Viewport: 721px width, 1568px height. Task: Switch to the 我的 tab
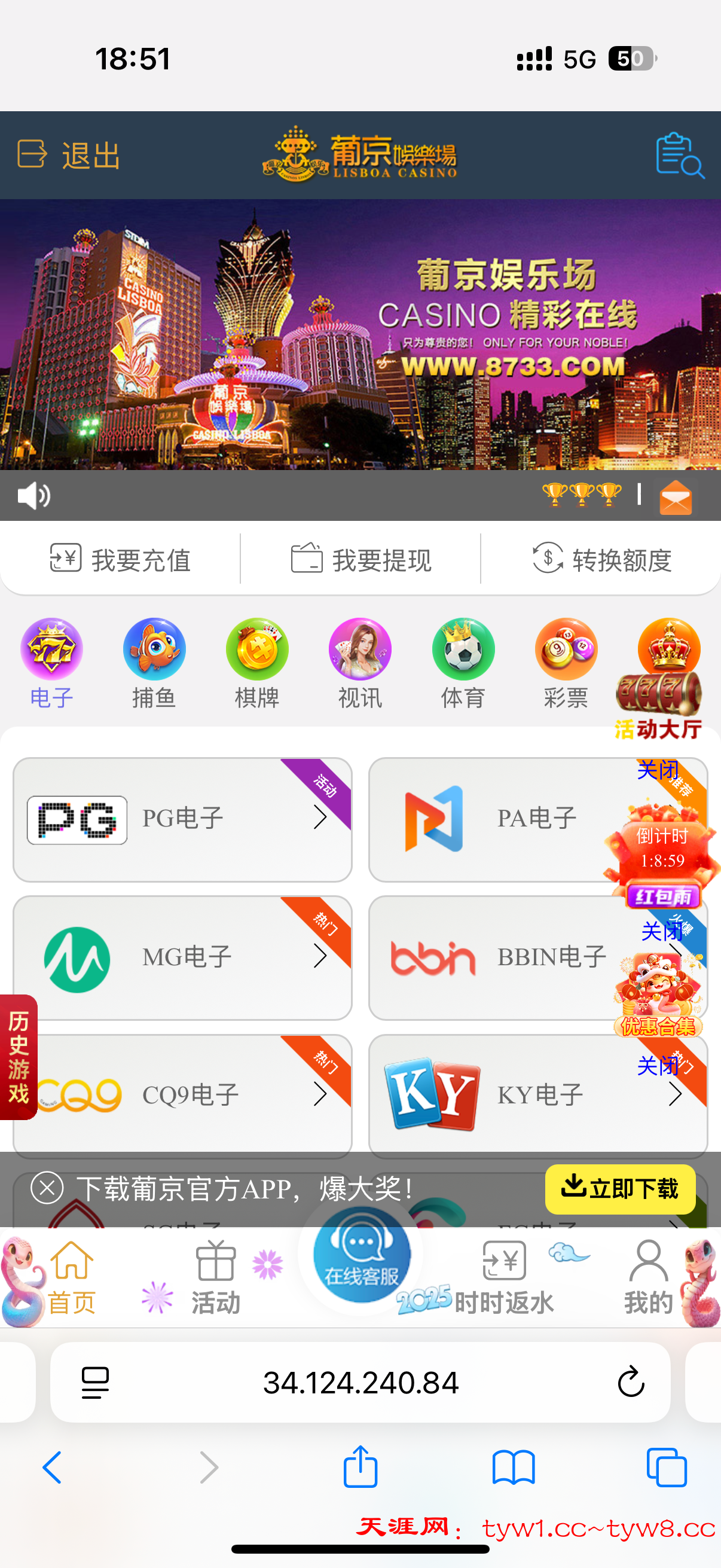[648, 1276]
